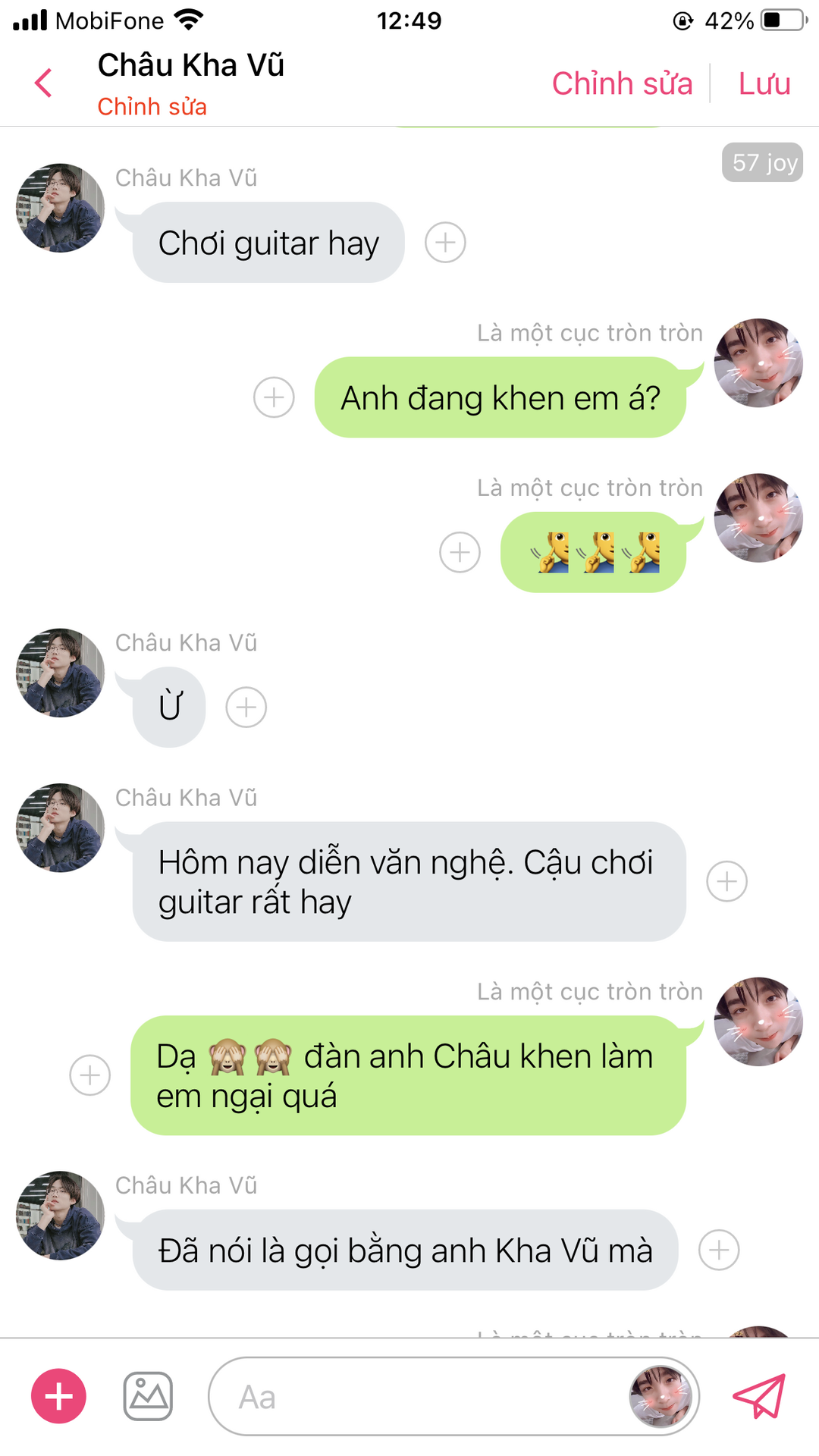819x1456 pixels.
Task: Tap the plus beside "Hôm nay diễn văn nghệ"
Action: tap(726, 881)
